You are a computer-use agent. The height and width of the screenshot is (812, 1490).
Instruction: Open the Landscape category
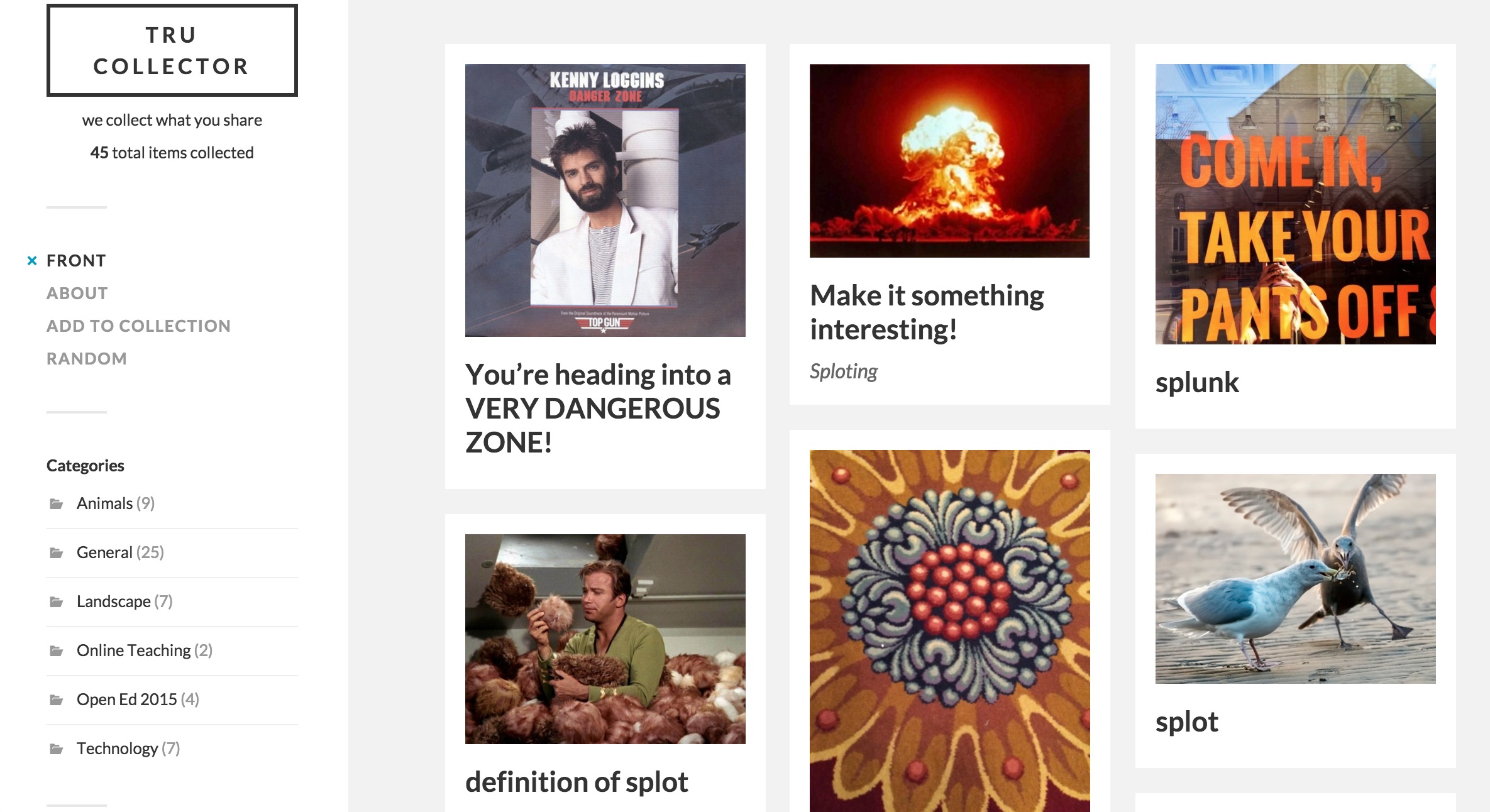[x=113, y=601]
